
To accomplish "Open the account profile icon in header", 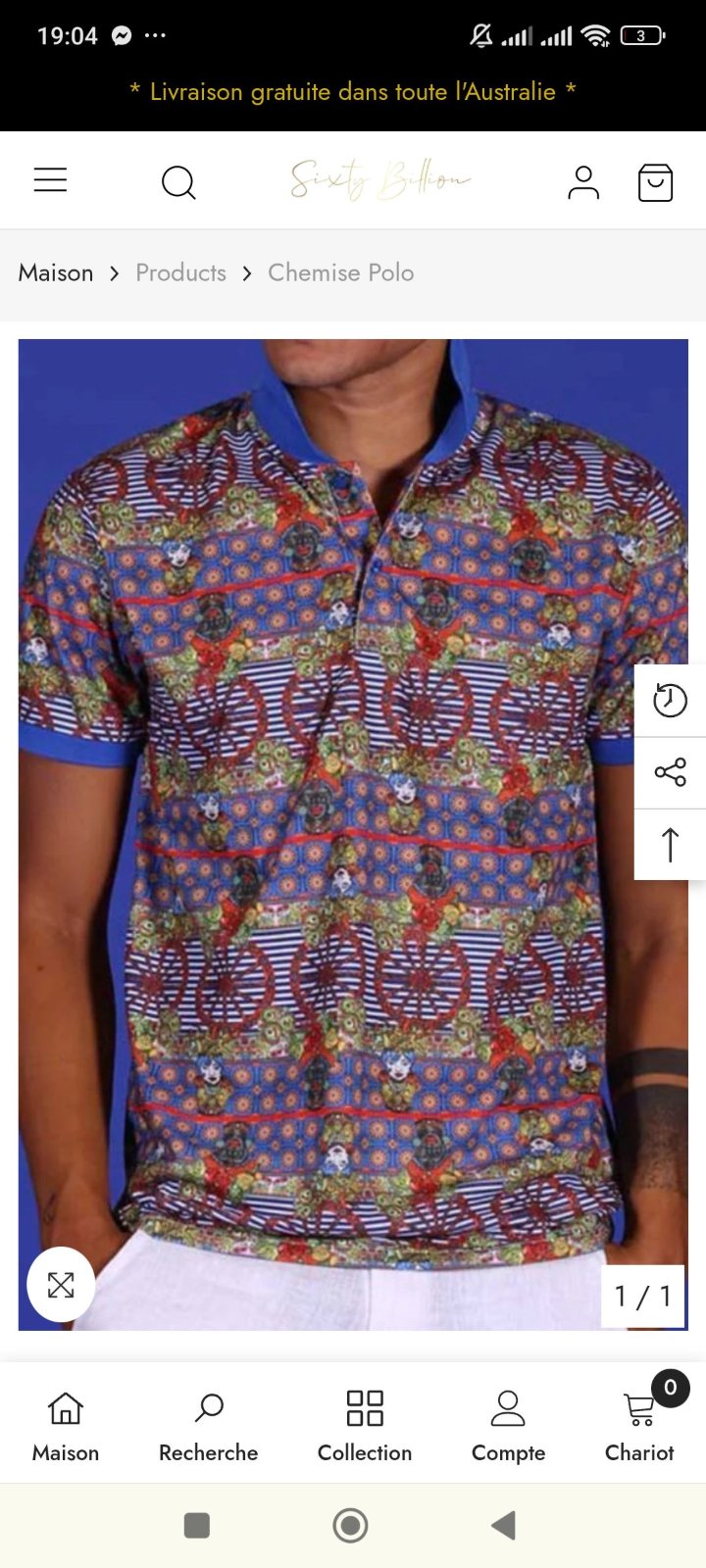I will 583,182.
